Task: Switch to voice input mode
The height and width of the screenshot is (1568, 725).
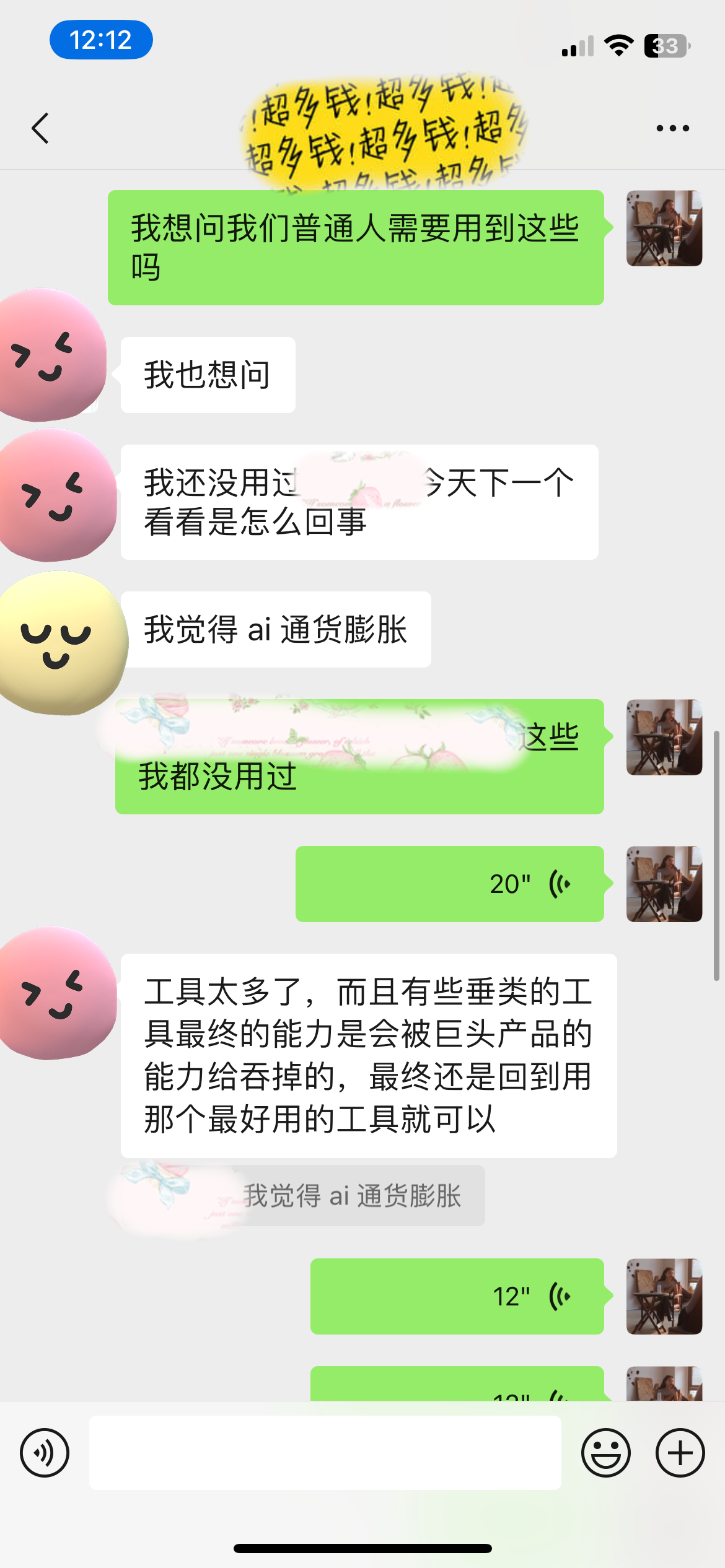Action: pyautogui.click(x=45, y=1453)
